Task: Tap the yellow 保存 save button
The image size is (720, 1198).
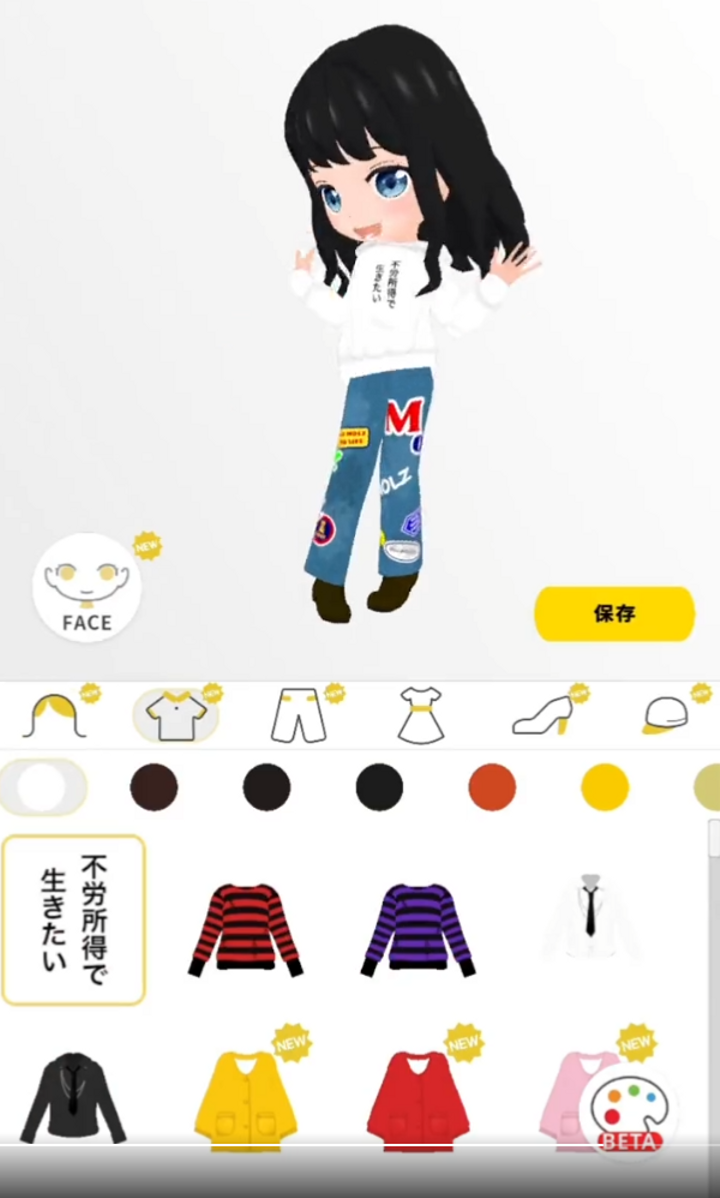Action: 614,613
